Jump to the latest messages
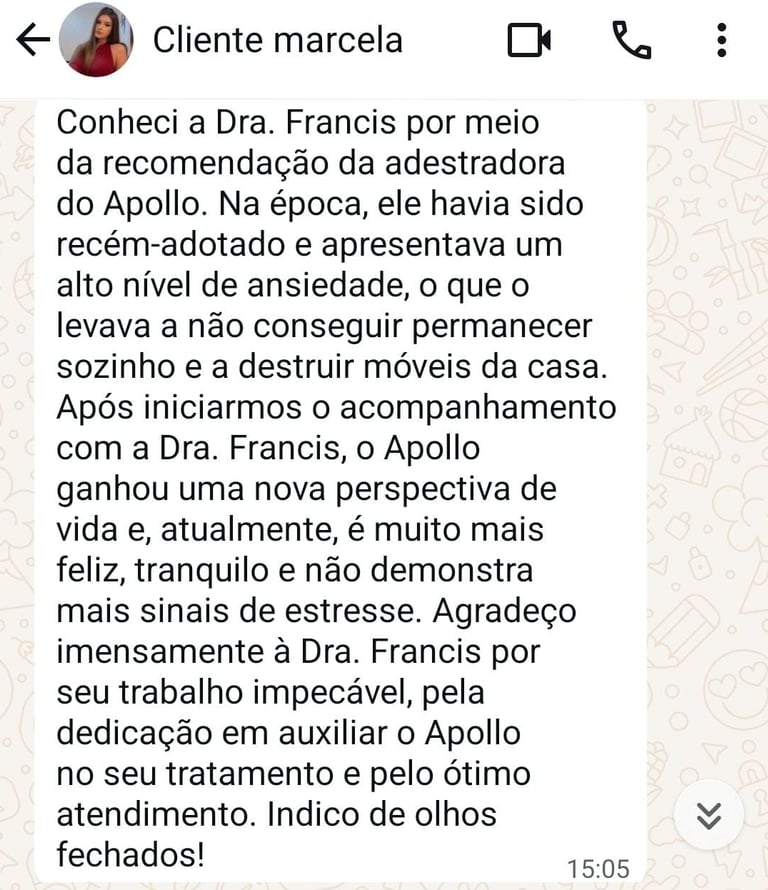Viewport: 768px width, 890px height. 708,815
